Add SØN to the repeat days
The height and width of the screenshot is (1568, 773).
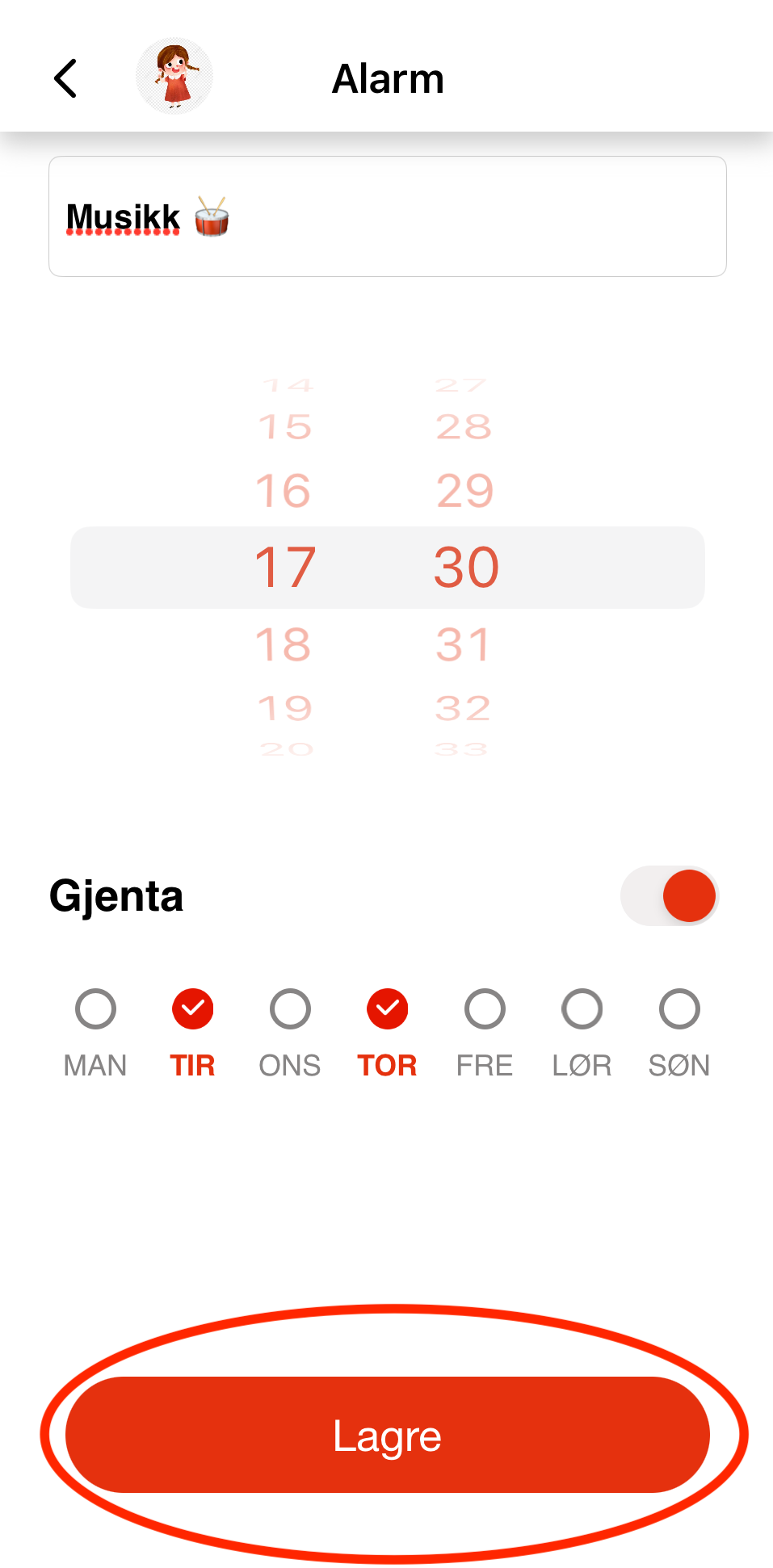(679, 1009)
